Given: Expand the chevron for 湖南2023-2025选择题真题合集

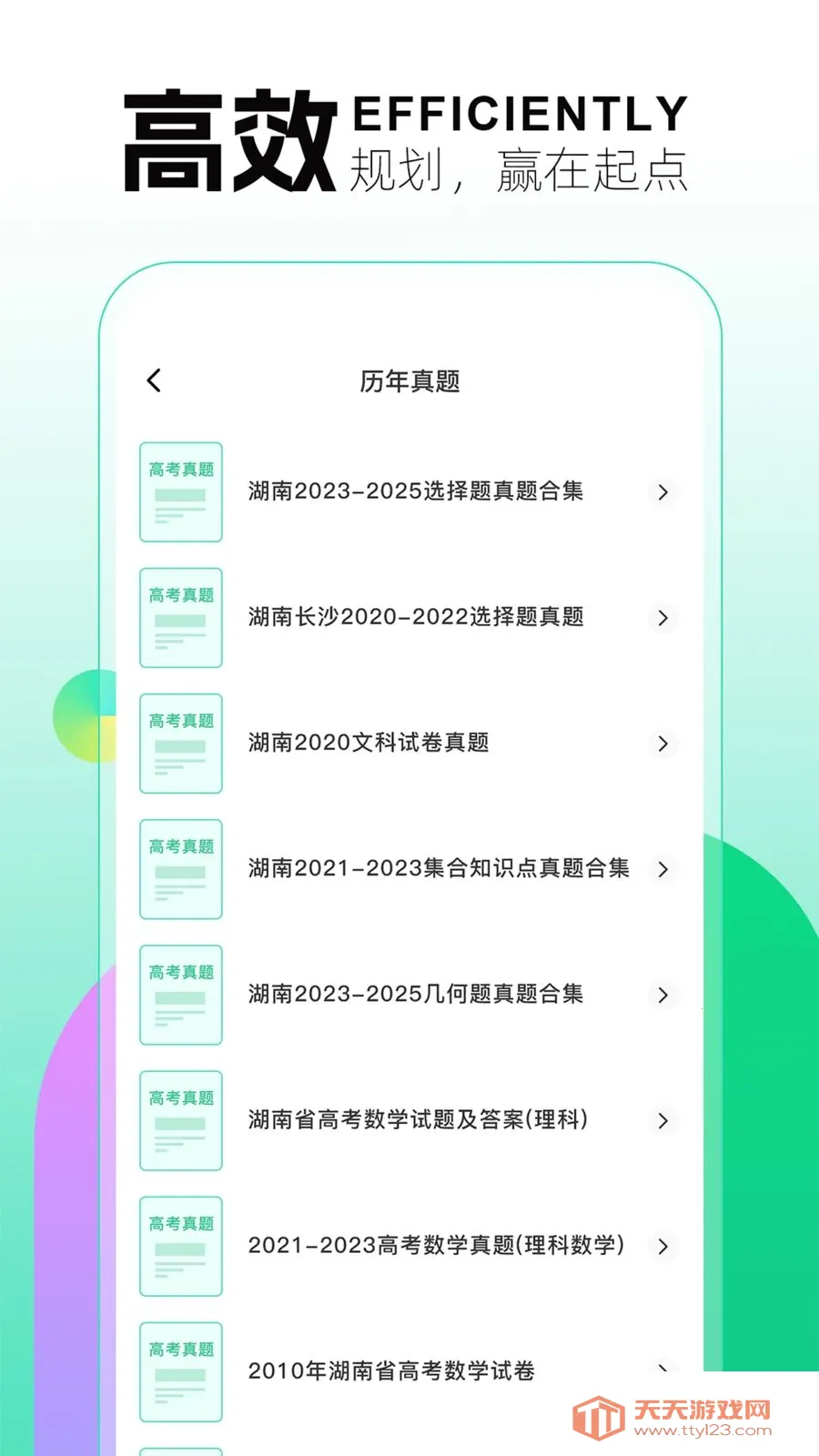Looking at the screenshot, I should [x=663, y=492].
